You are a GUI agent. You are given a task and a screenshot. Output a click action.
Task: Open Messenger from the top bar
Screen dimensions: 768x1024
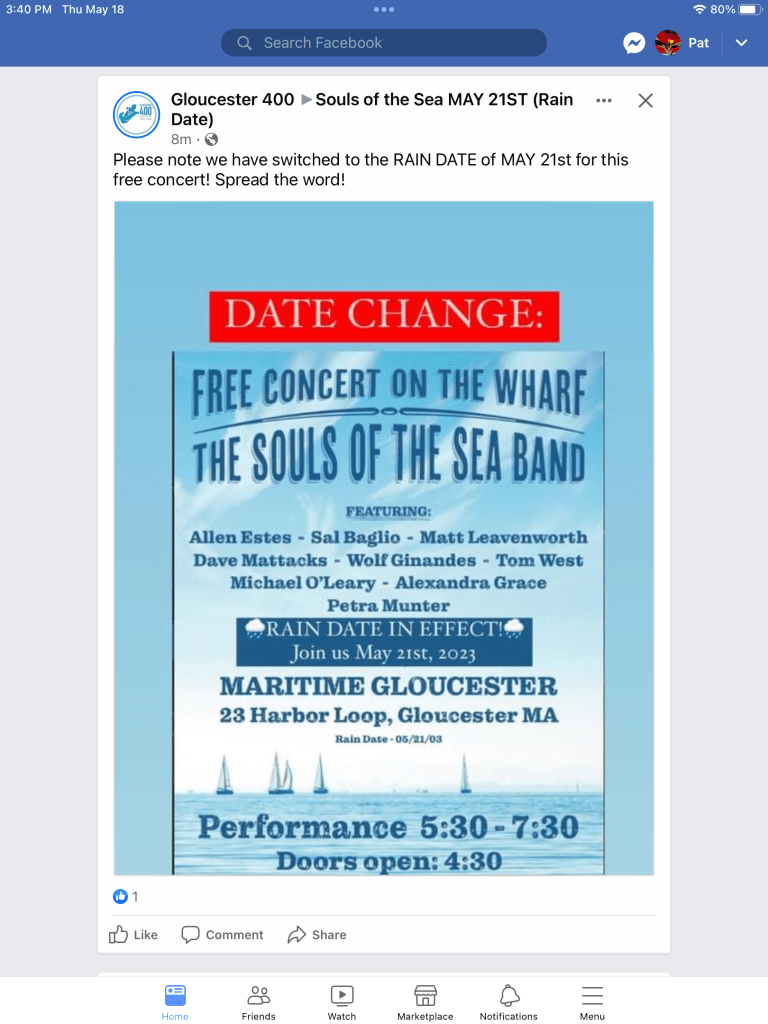(x=633, y=43)
